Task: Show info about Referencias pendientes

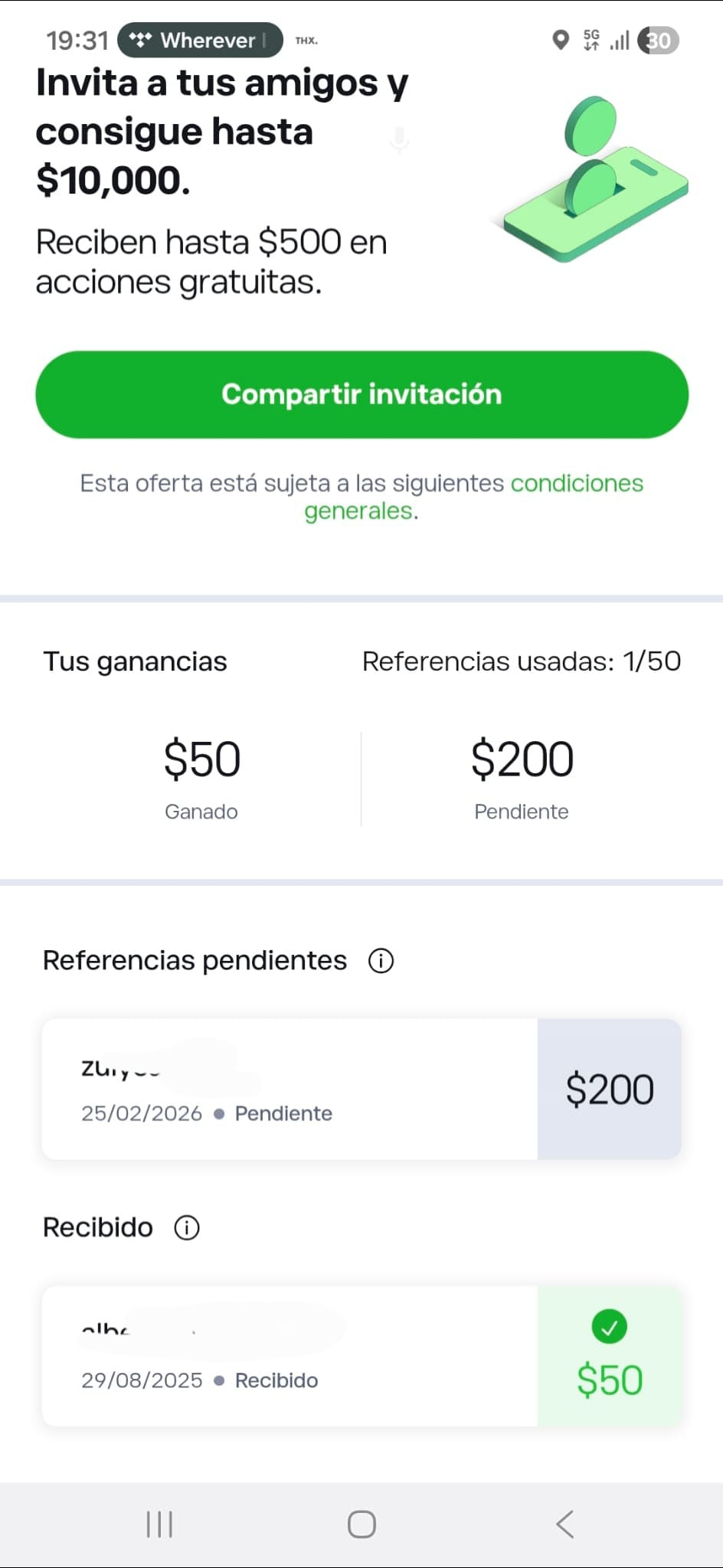Action: click(x=381, y=960)
